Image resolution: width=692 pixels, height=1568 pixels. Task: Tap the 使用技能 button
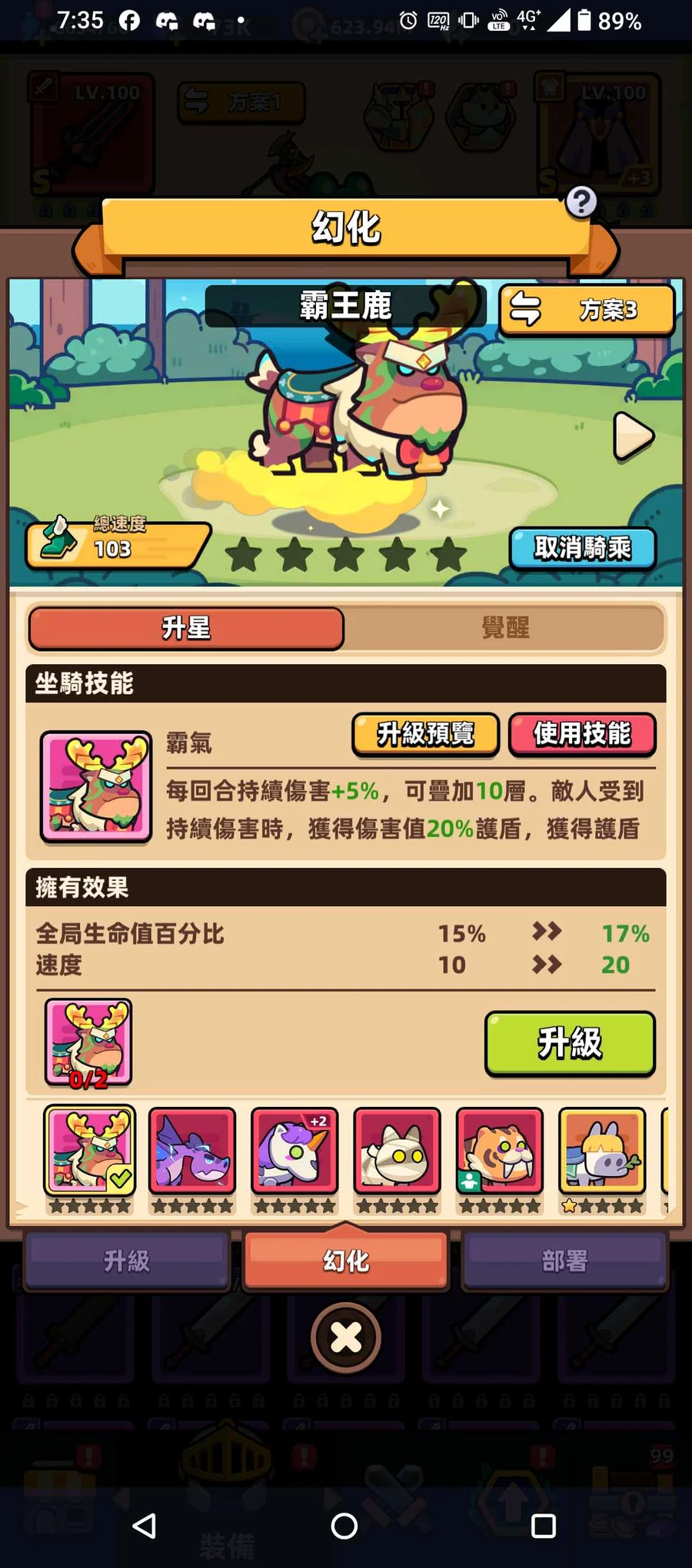582,734
